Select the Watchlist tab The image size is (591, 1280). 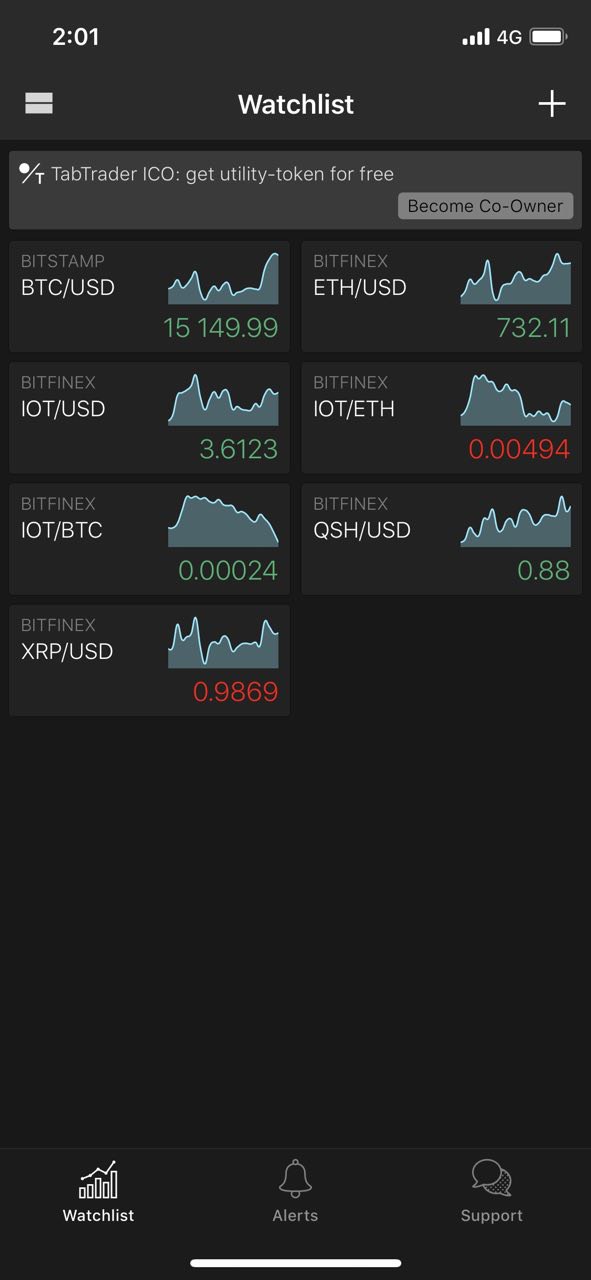tap(98, 1192)
